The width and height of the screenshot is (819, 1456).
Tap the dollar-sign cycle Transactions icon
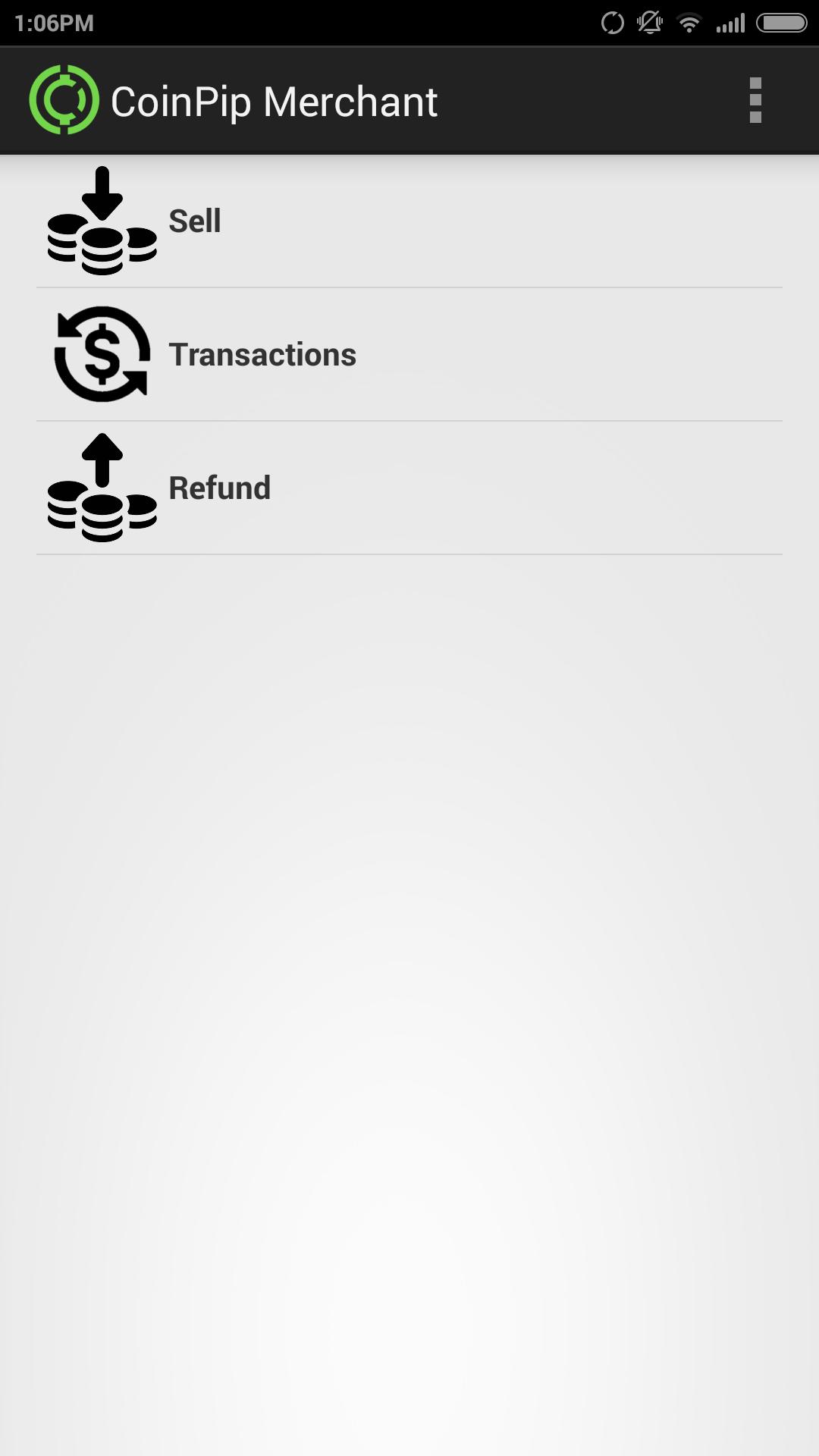102,353
